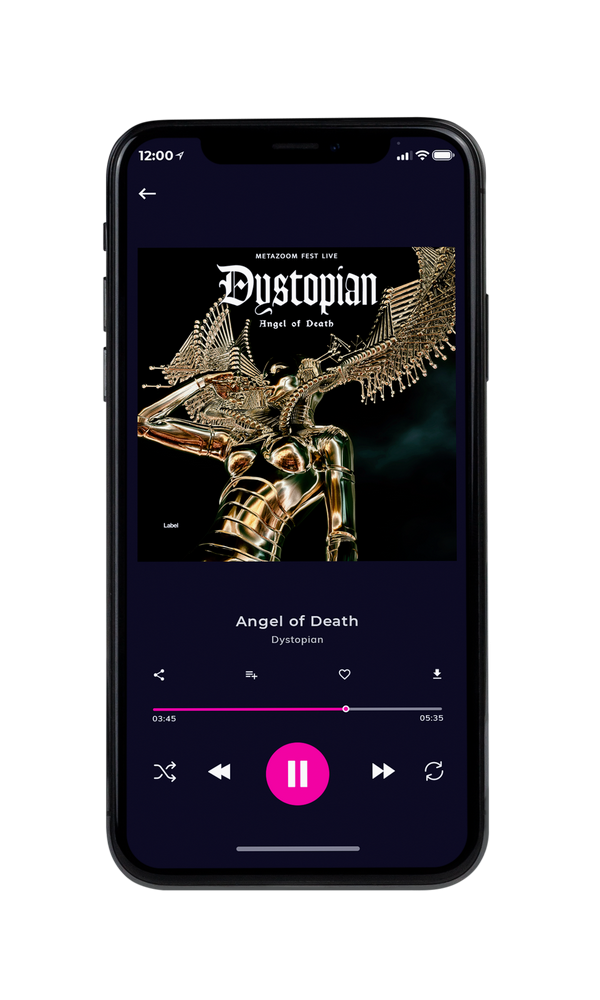The height and width of the screenshot is (1000, 600).
Task: Add this track to a playlist
Action: click(x=251, y=675)
